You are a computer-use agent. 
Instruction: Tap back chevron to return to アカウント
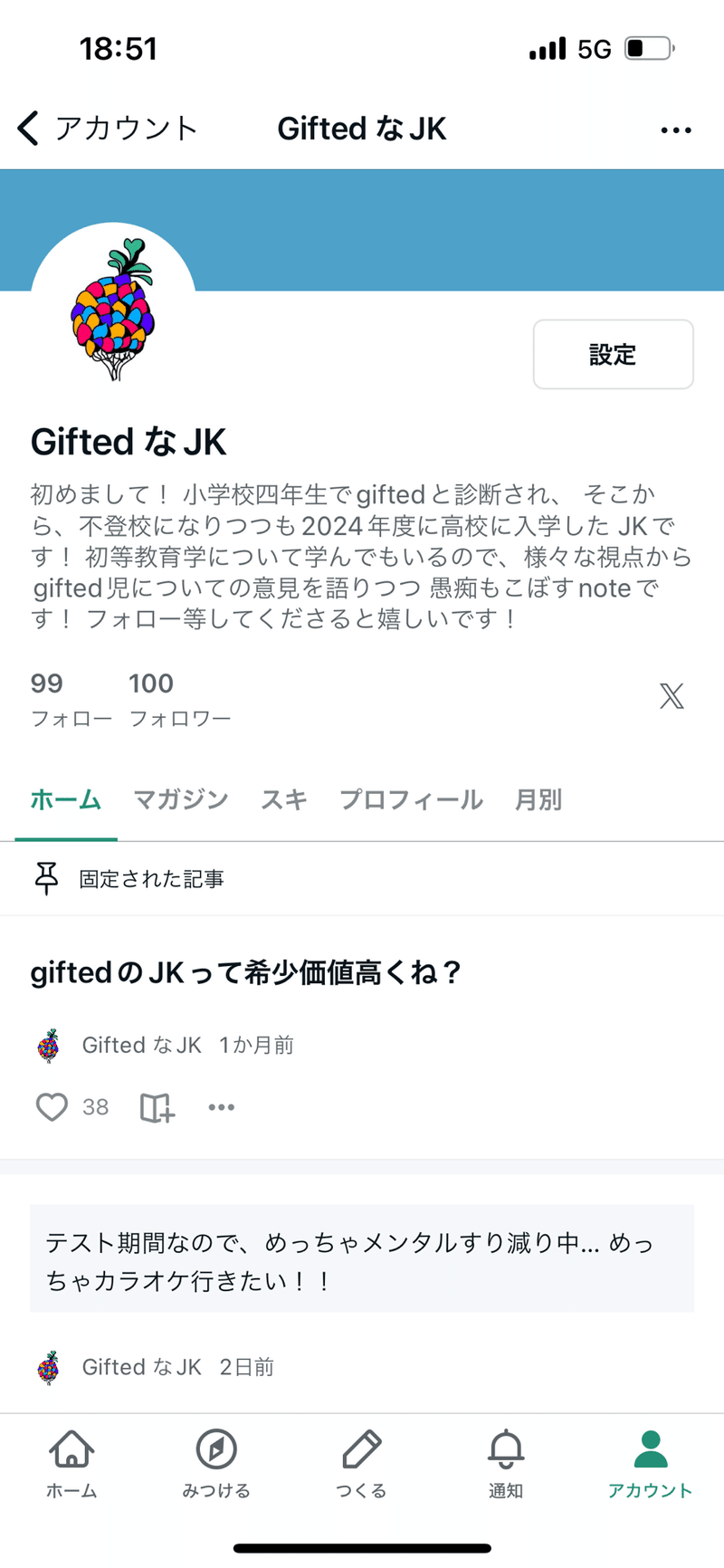point(26,128)
